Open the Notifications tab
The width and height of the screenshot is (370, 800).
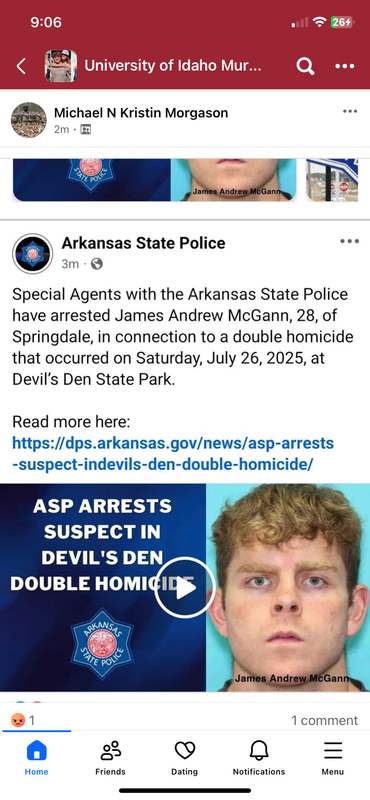[259, 758]
